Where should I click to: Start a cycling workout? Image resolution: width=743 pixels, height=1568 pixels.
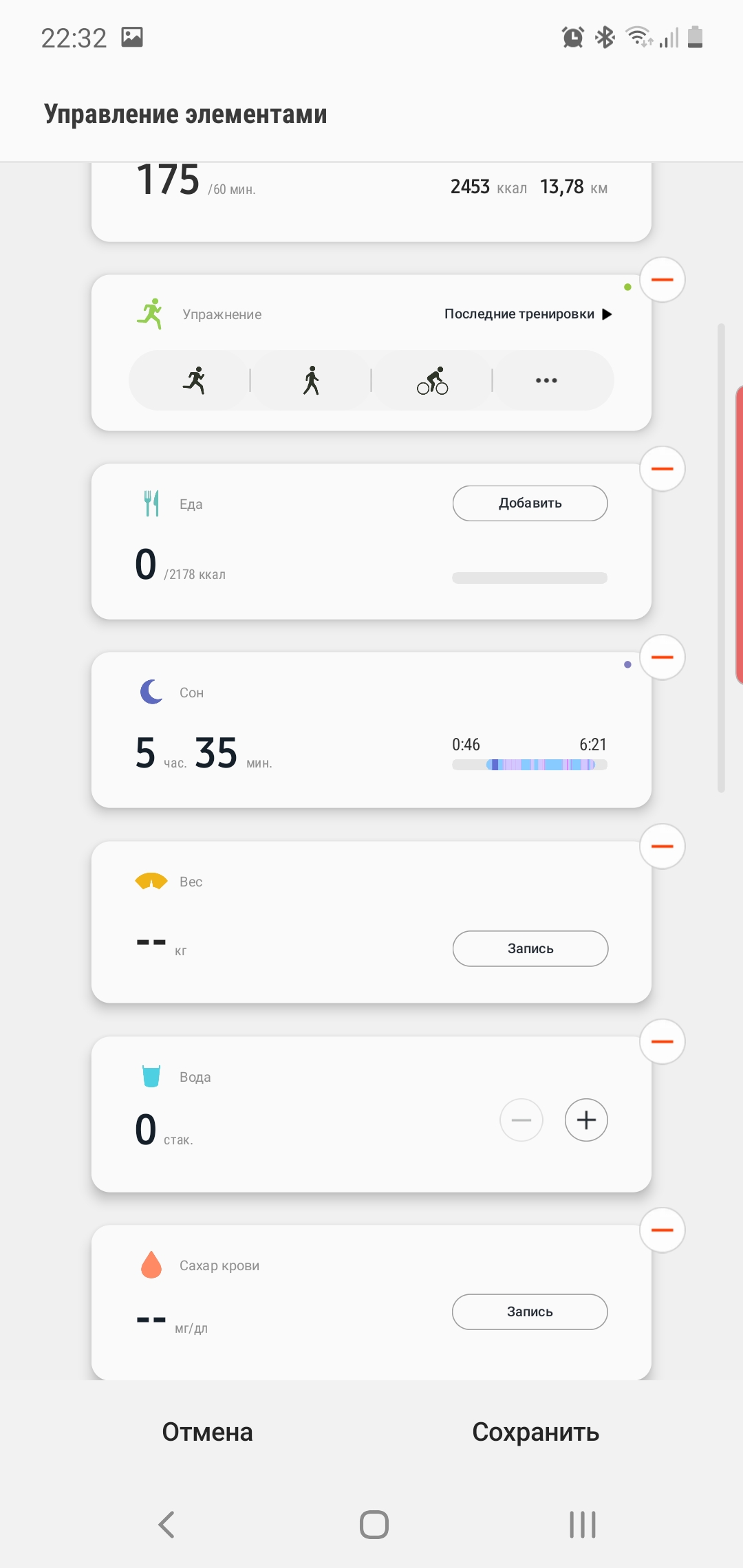click(432, 380)
